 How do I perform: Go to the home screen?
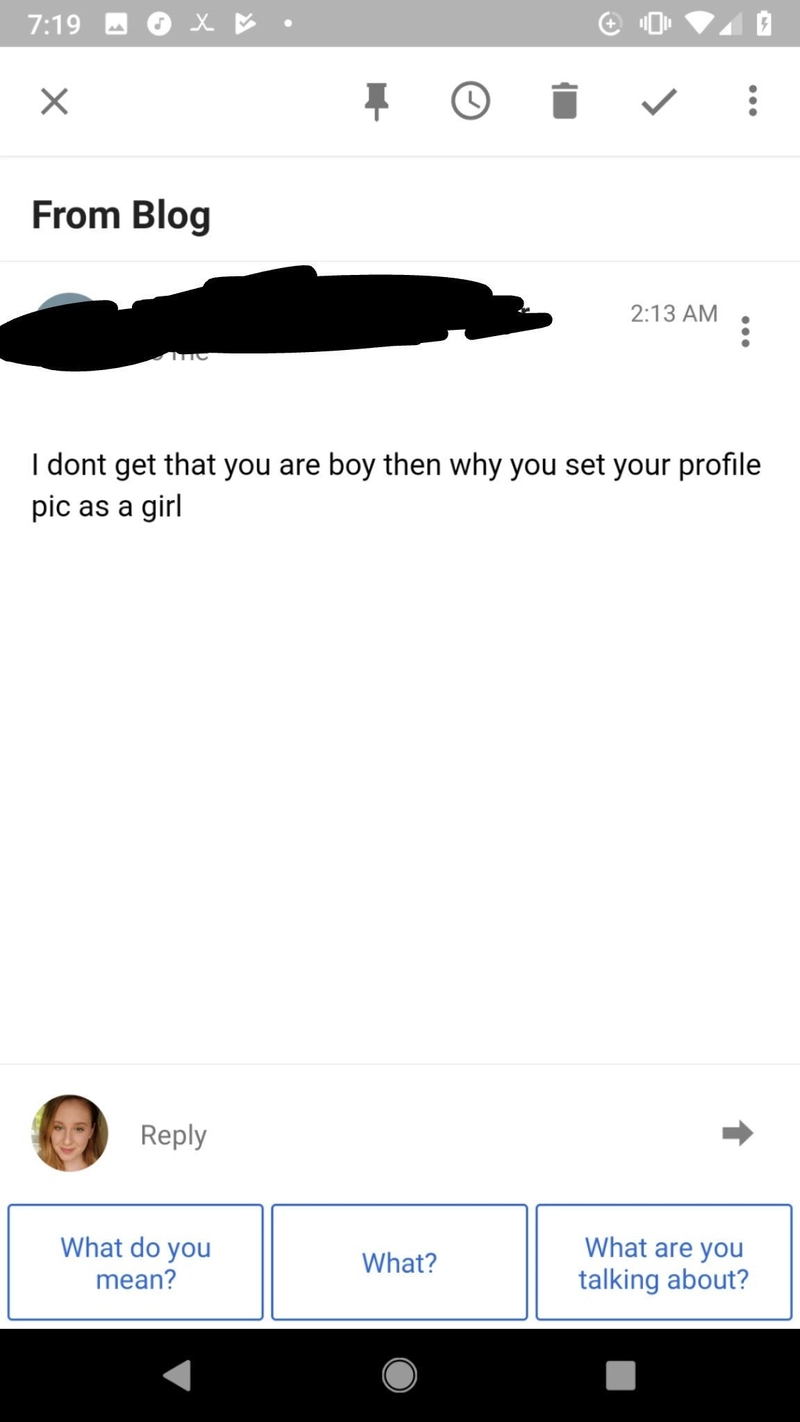[x=399, y=1376]
